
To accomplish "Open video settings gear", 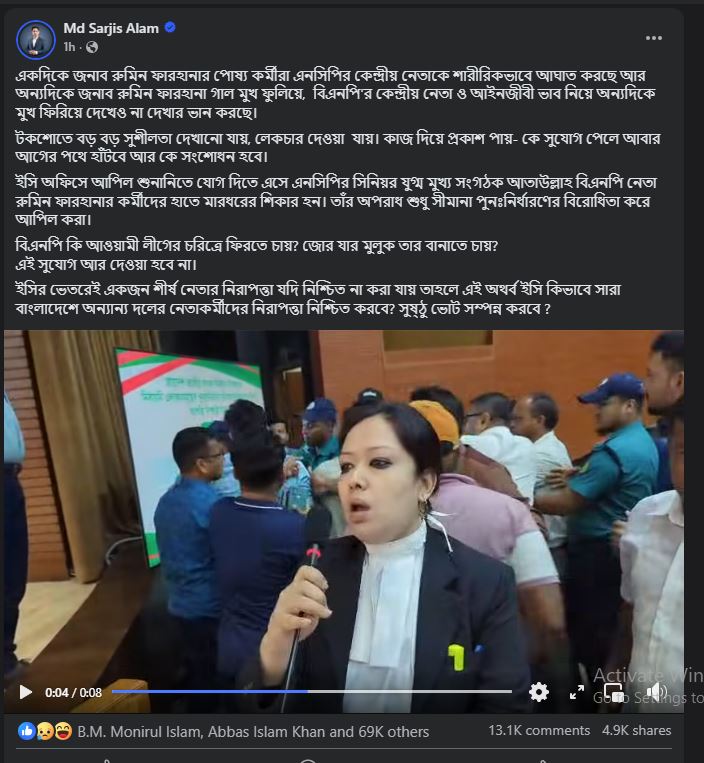I will click(538, 692).
